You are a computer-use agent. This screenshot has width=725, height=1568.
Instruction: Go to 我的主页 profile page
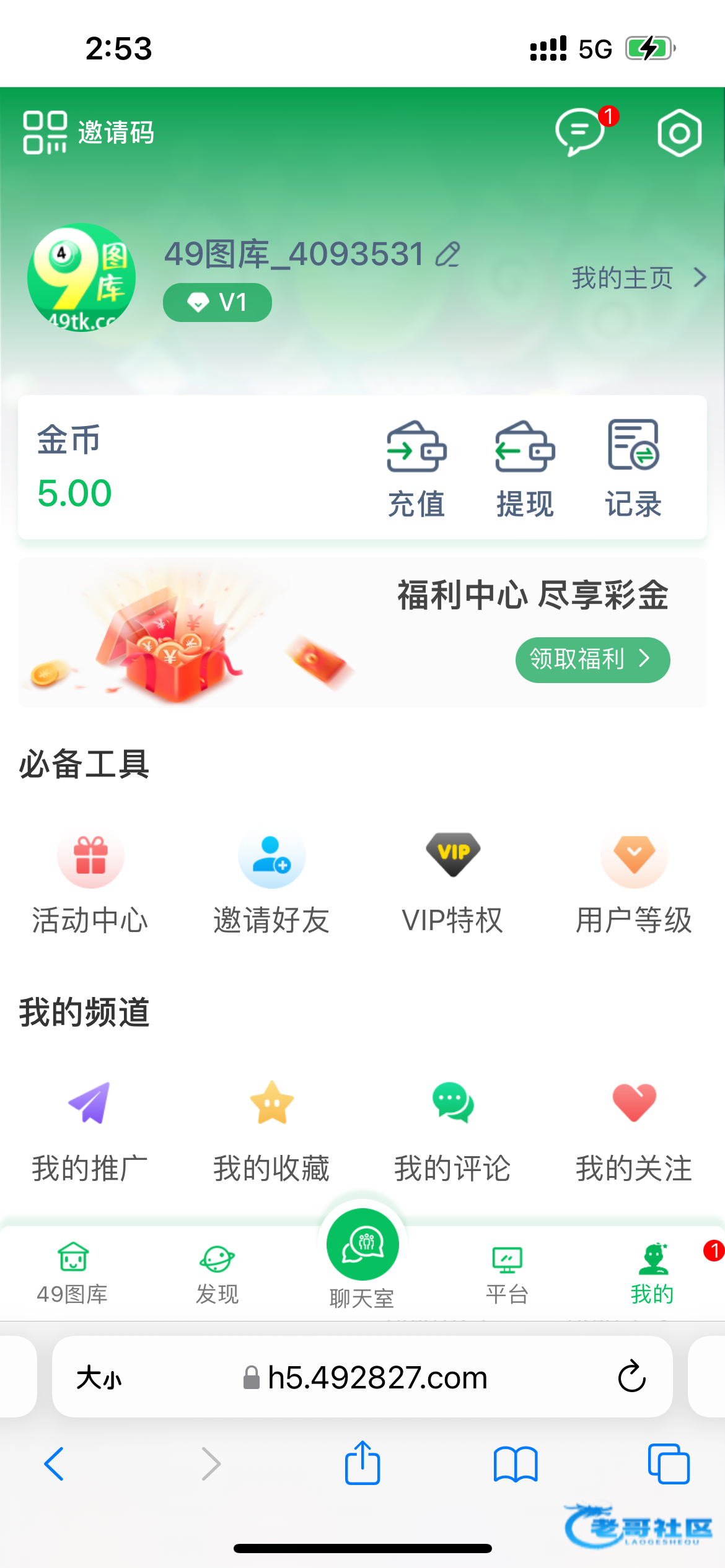pos(638,278)
